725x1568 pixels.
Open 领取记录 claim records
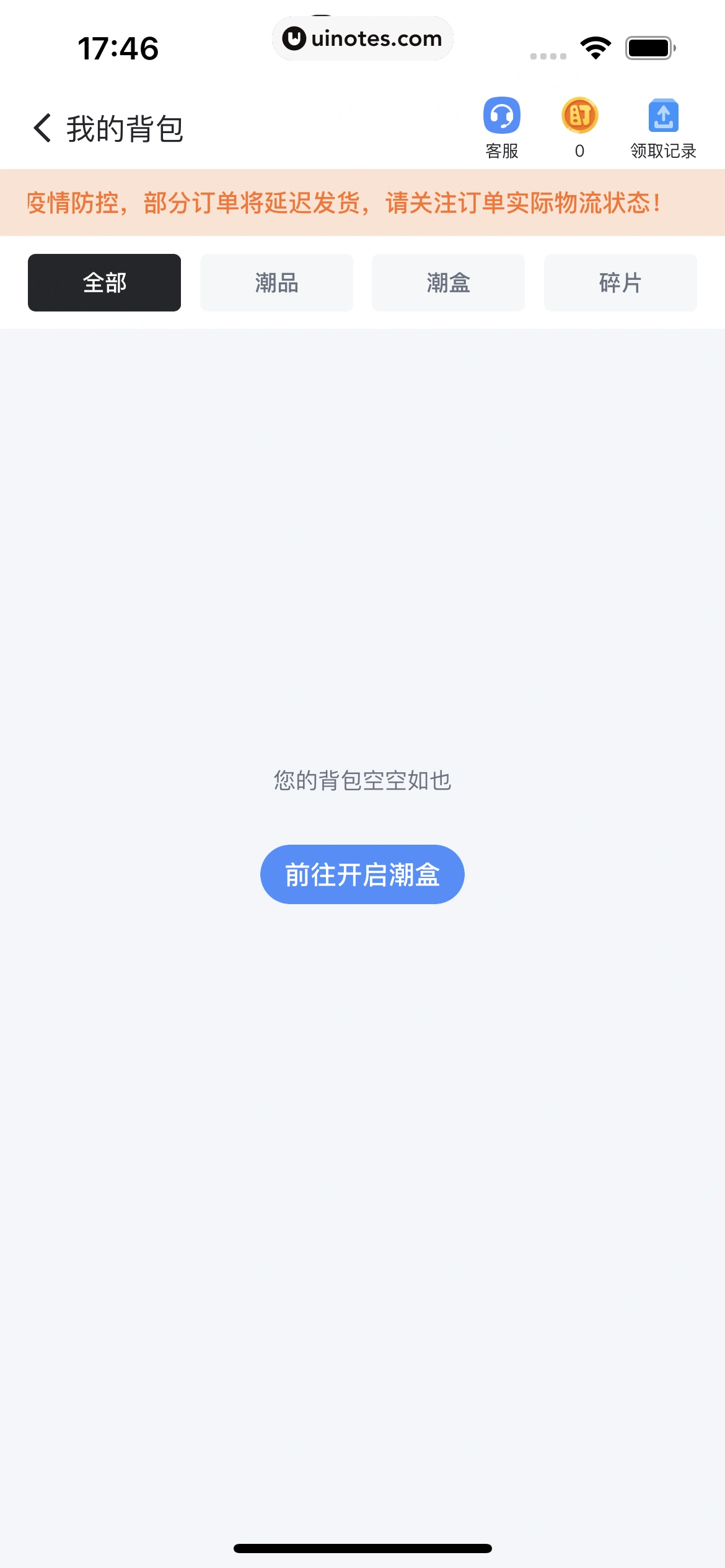pos(663,127)
